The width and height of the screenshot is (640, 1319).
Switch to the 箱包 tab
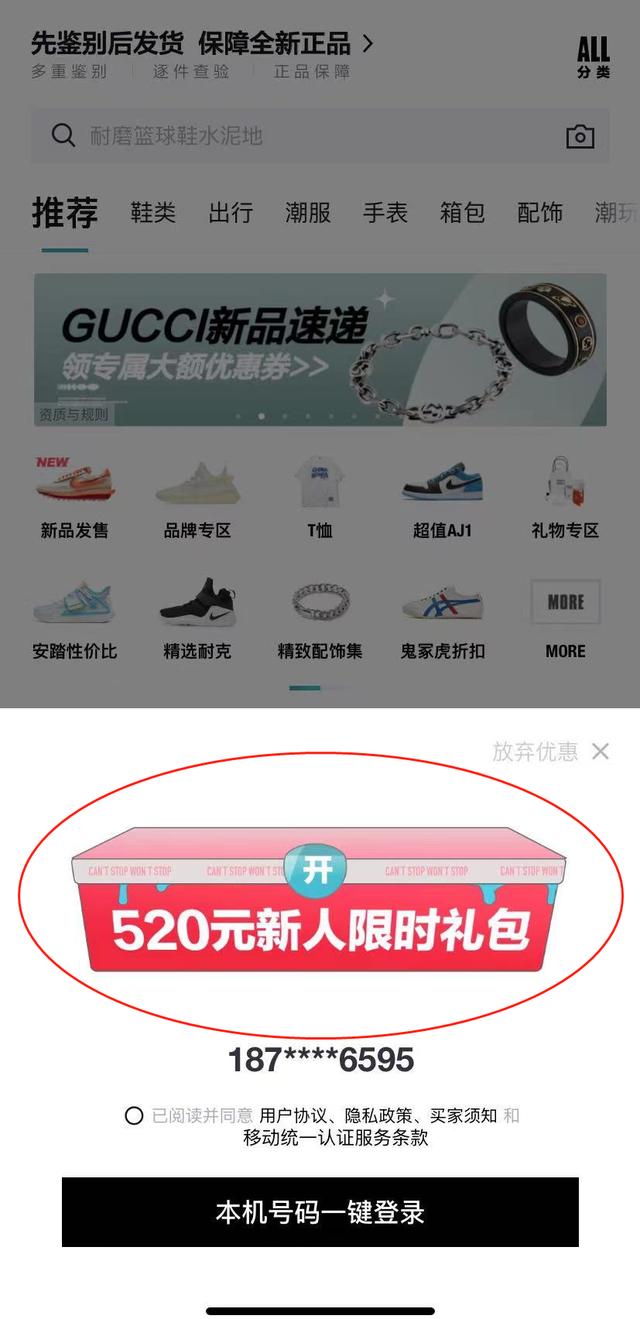pyautogui.click(x=462, y=213)
